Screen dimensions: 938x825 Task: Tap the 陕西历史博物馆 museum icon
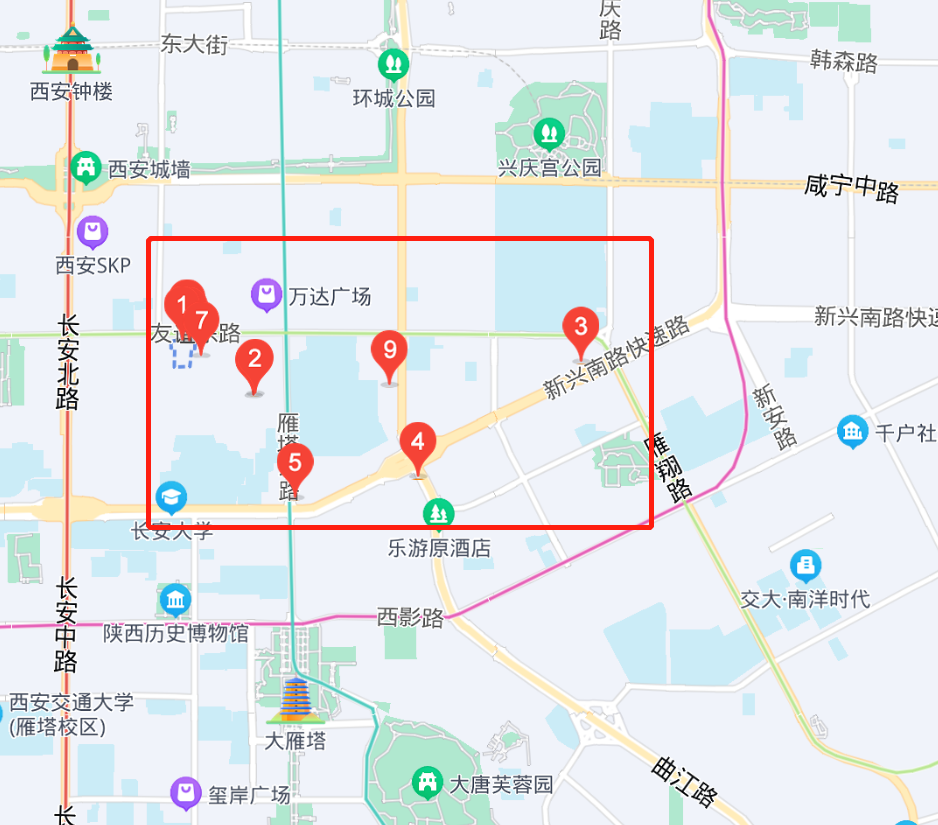click(175, 601)
